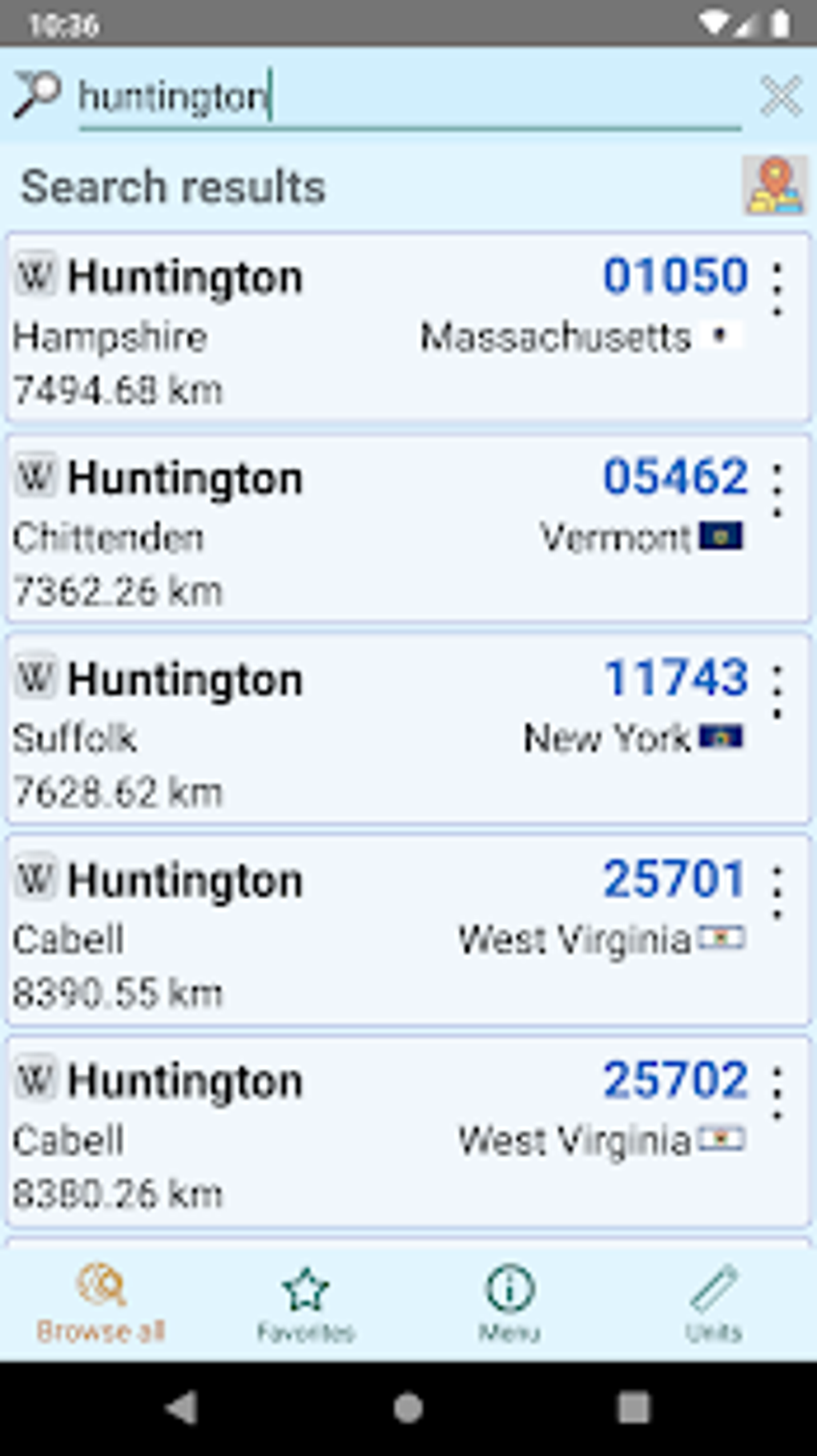The width and height of the screenshot is (817, 1456).
Task: Open the Menu tab
Action: click(509, 1304)
